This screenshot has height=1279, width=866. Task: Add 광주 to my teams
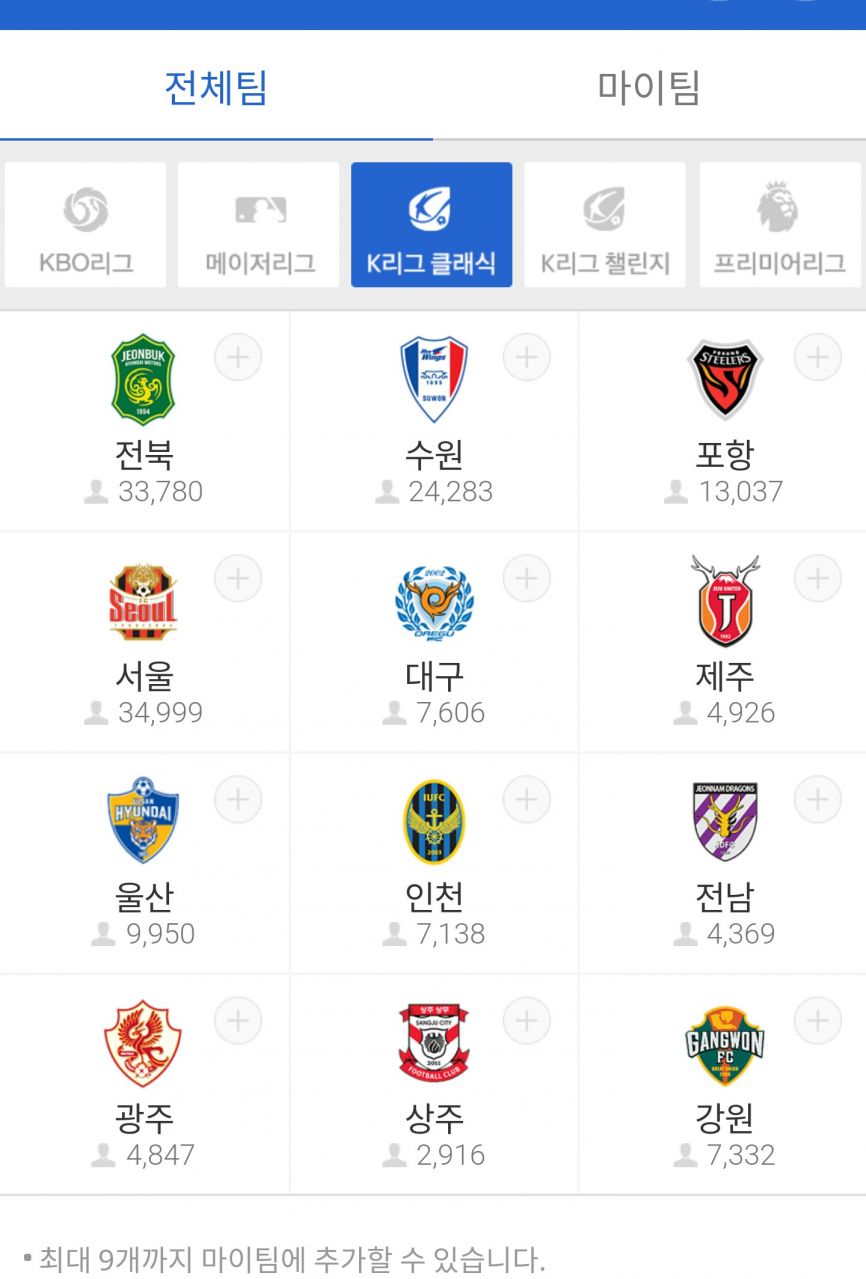238,1021
